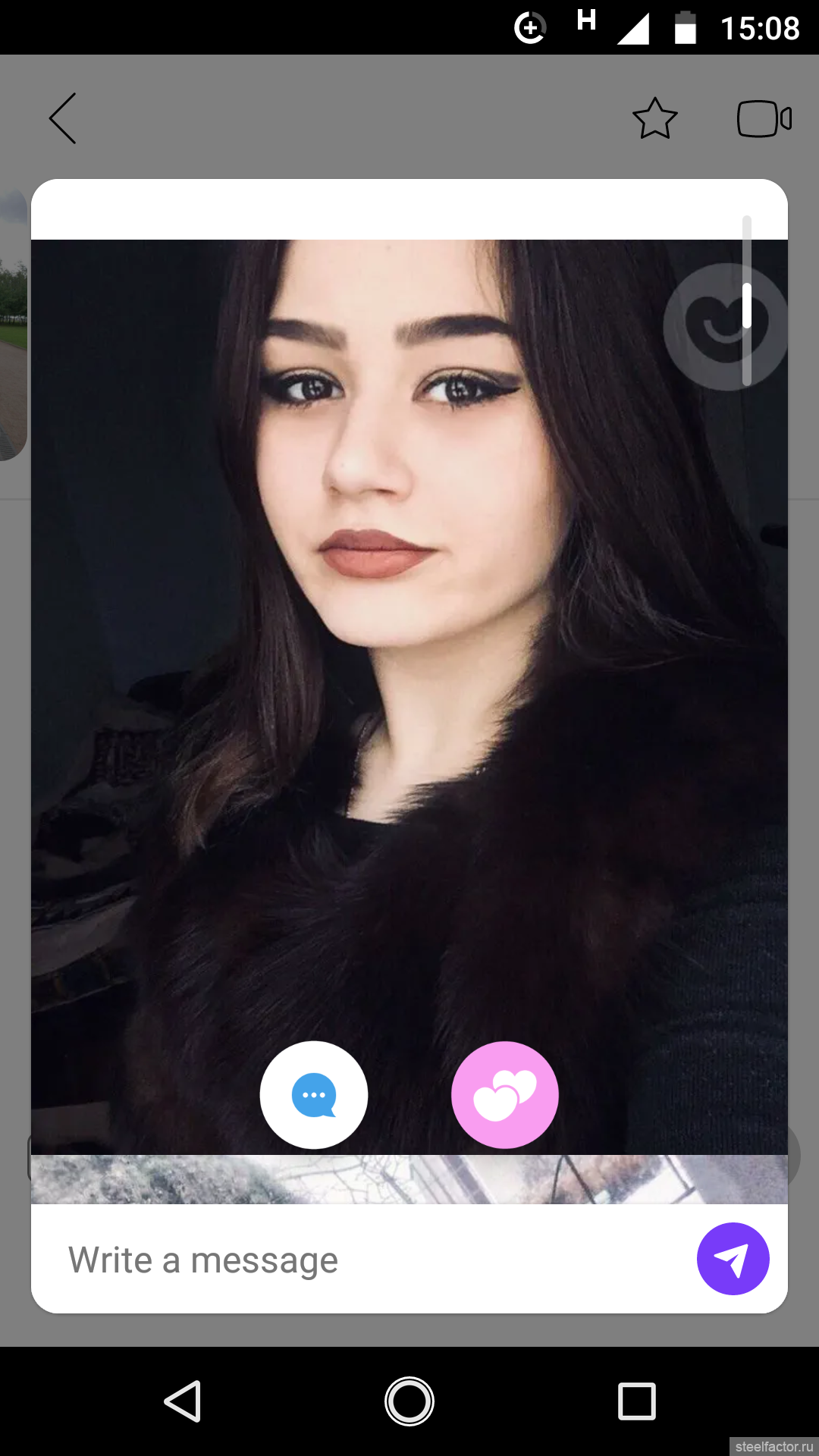Send a like with the pink hearts button
This screenshot has width=819, height=1456.
pos(505,1095)
